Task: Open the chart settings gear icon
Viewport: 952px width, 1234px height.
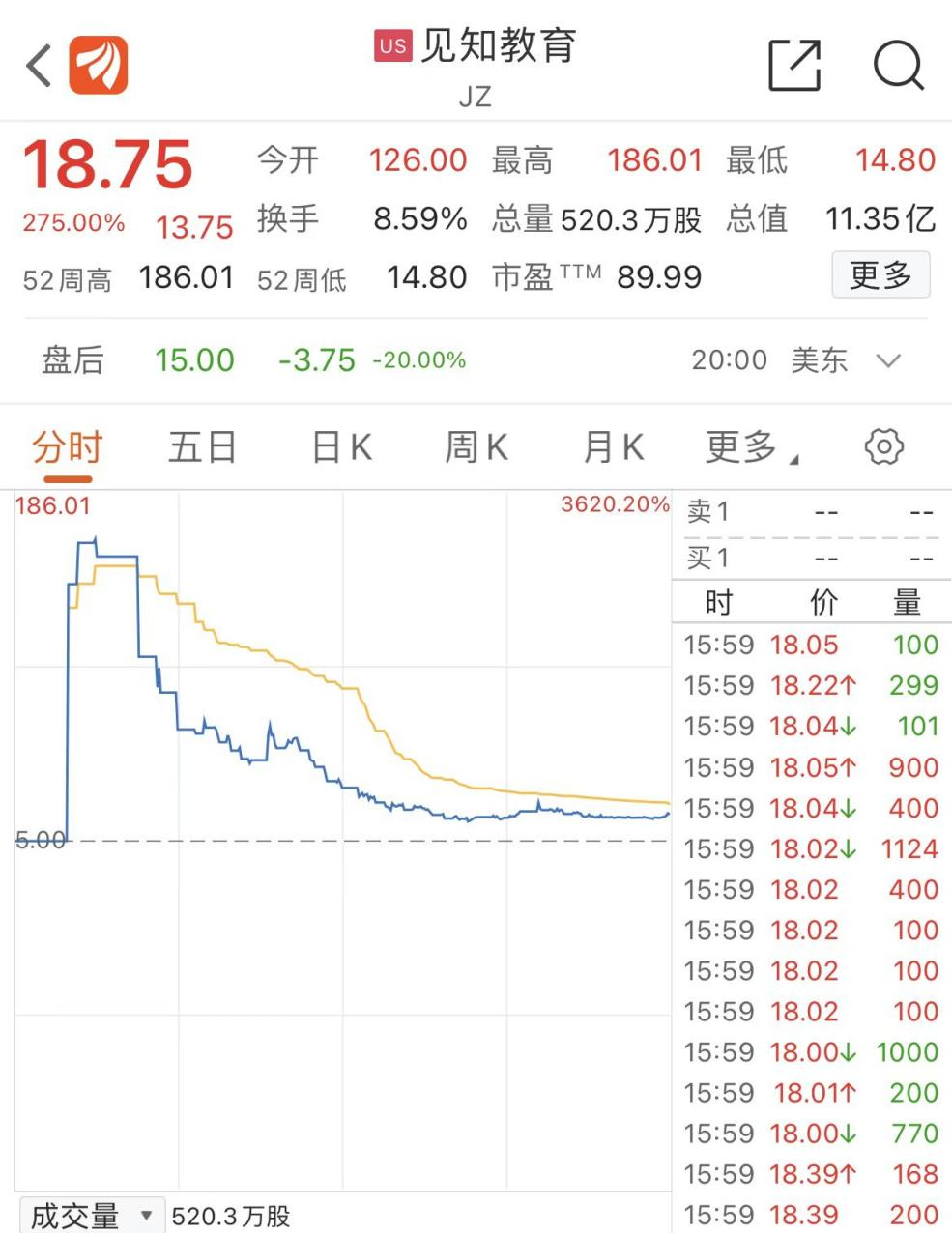Action: (884, 445)
